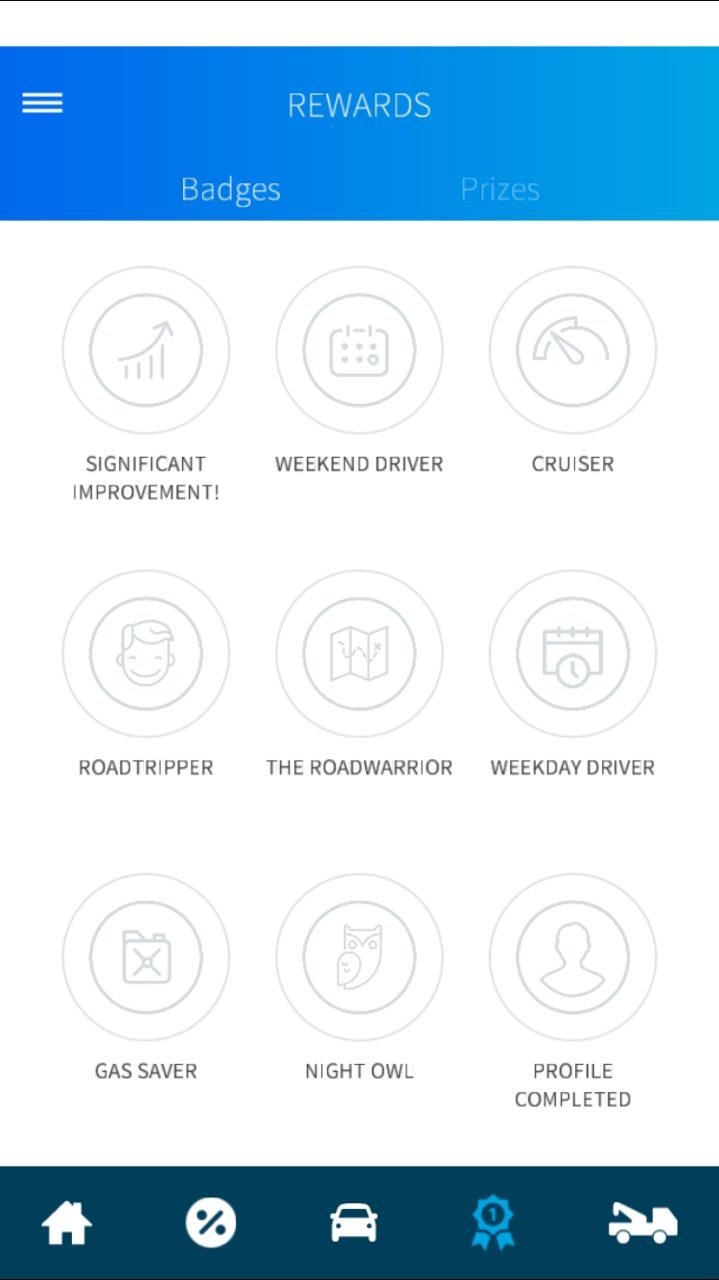Open the Roadtripper badge details

tap(146, 654)
